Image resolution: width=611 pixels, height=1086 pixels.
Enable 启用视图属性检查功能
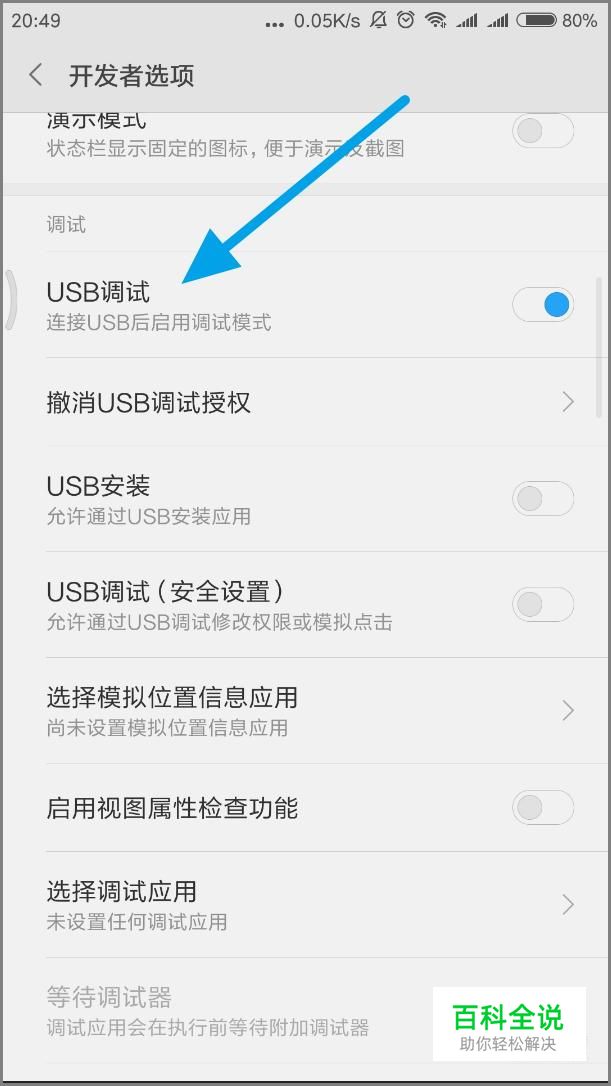click(543, 807)
